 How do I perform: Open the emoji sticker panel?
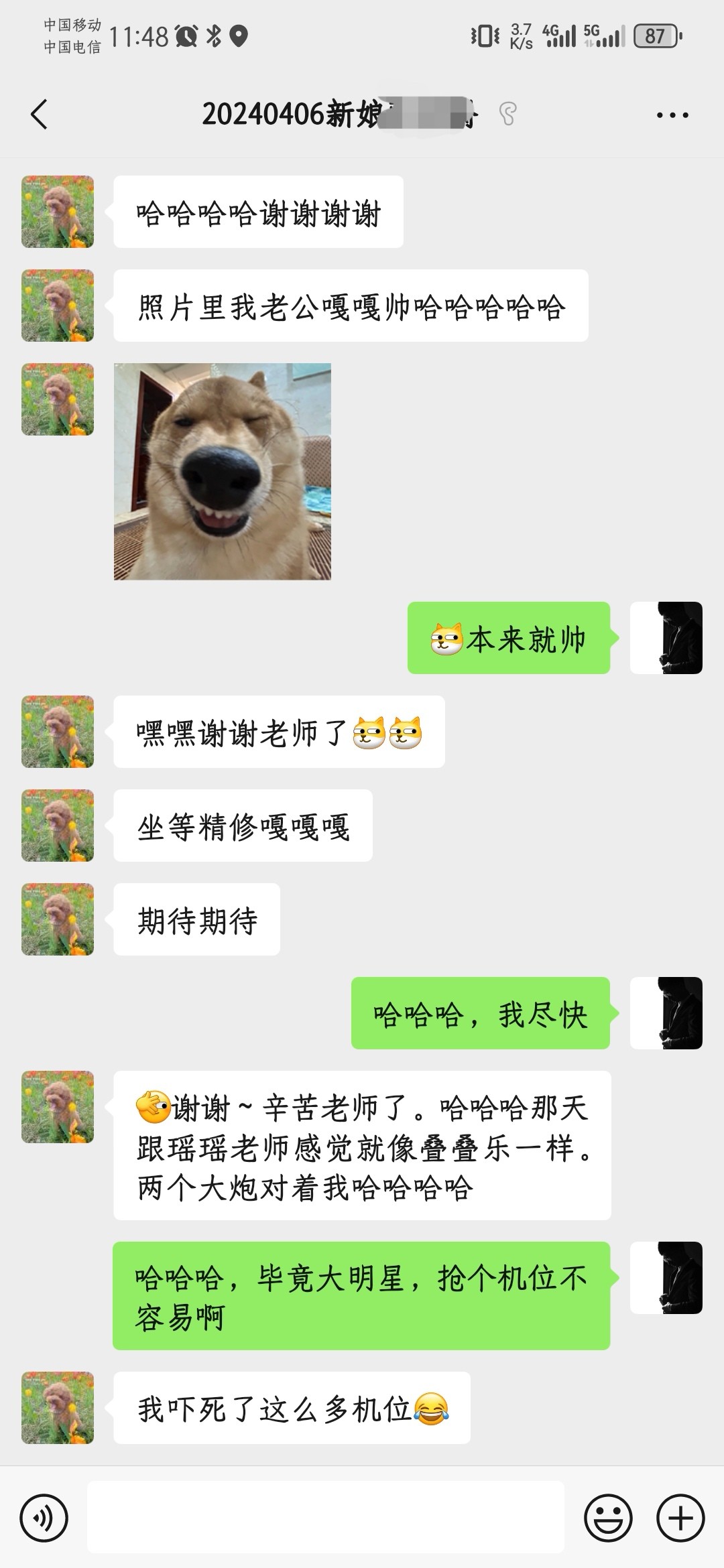tap(609, 1518)
